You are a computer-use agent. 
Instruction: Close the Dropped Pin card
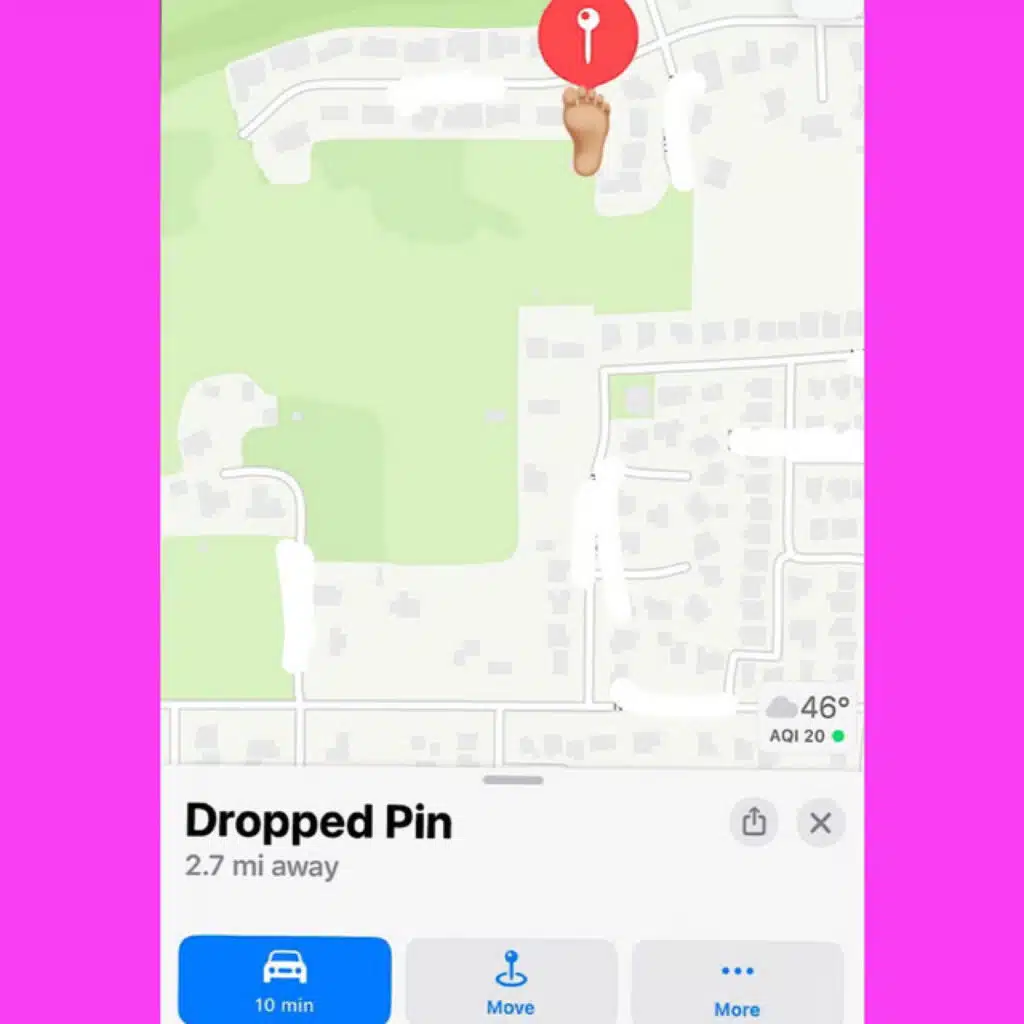821,822
